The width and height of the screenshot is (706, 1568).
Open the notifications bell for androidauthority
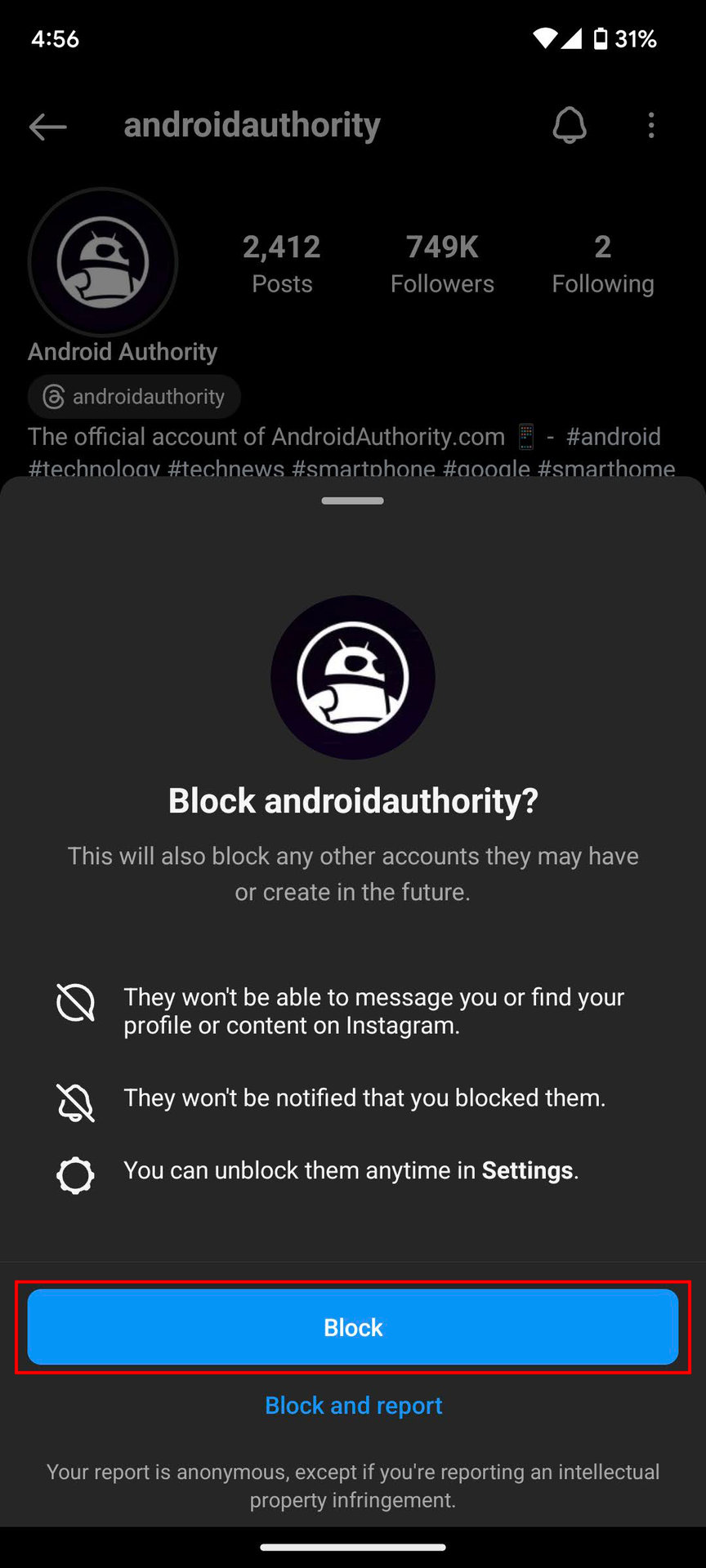click(570, 126)
